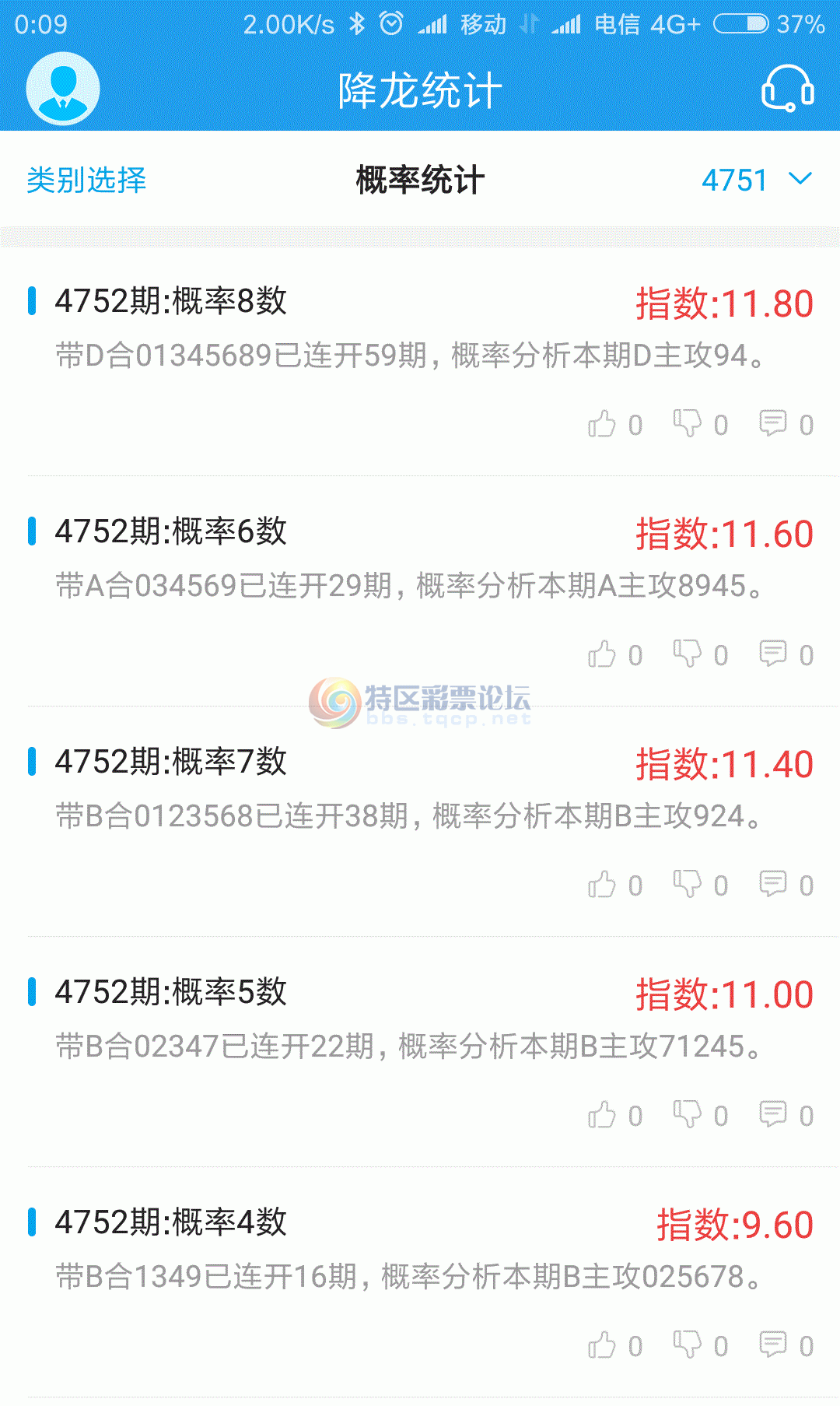Viewport: 840px width, 1406px height.
Task: Dislike the 概率8数 entry
Action: point(688,424)
